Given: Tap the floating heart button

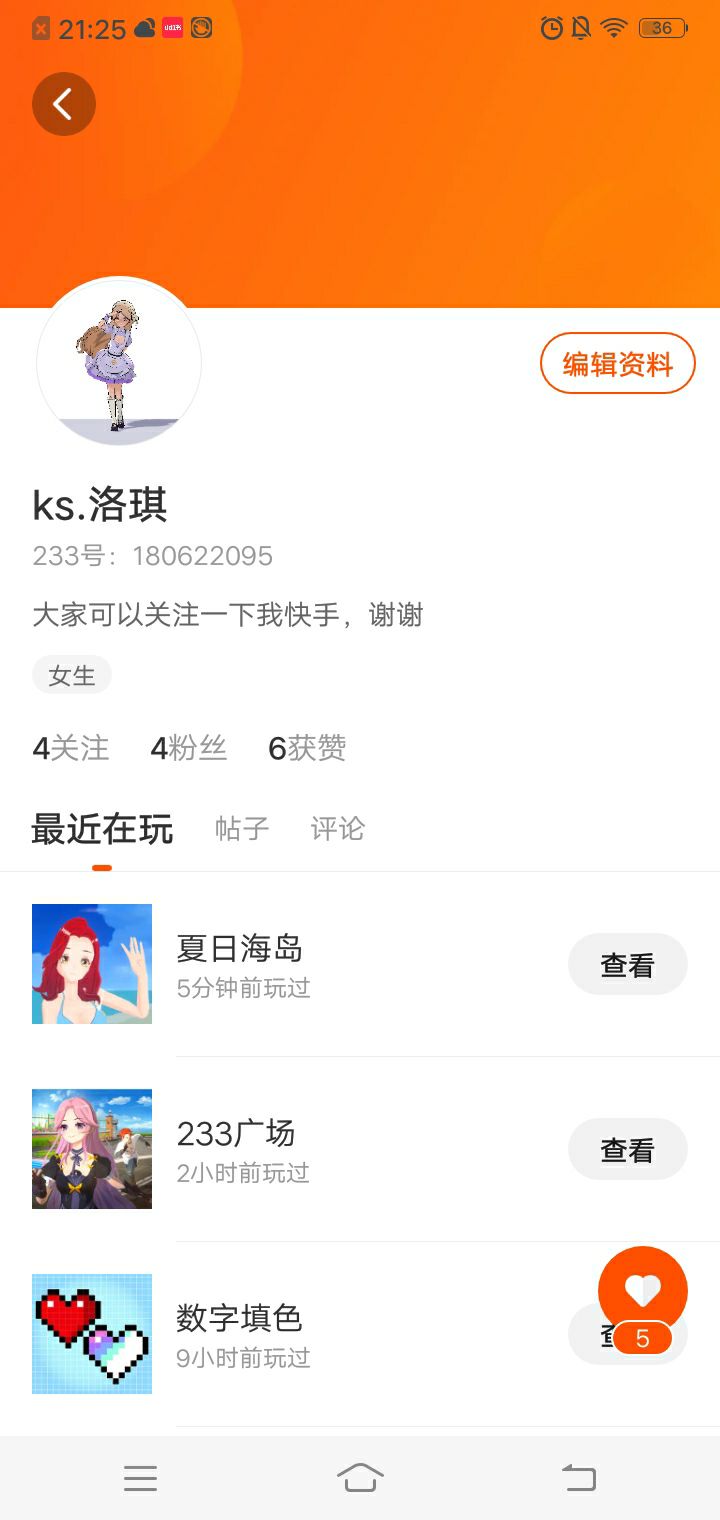Looking at the screenshot, I should point(642,1292).
